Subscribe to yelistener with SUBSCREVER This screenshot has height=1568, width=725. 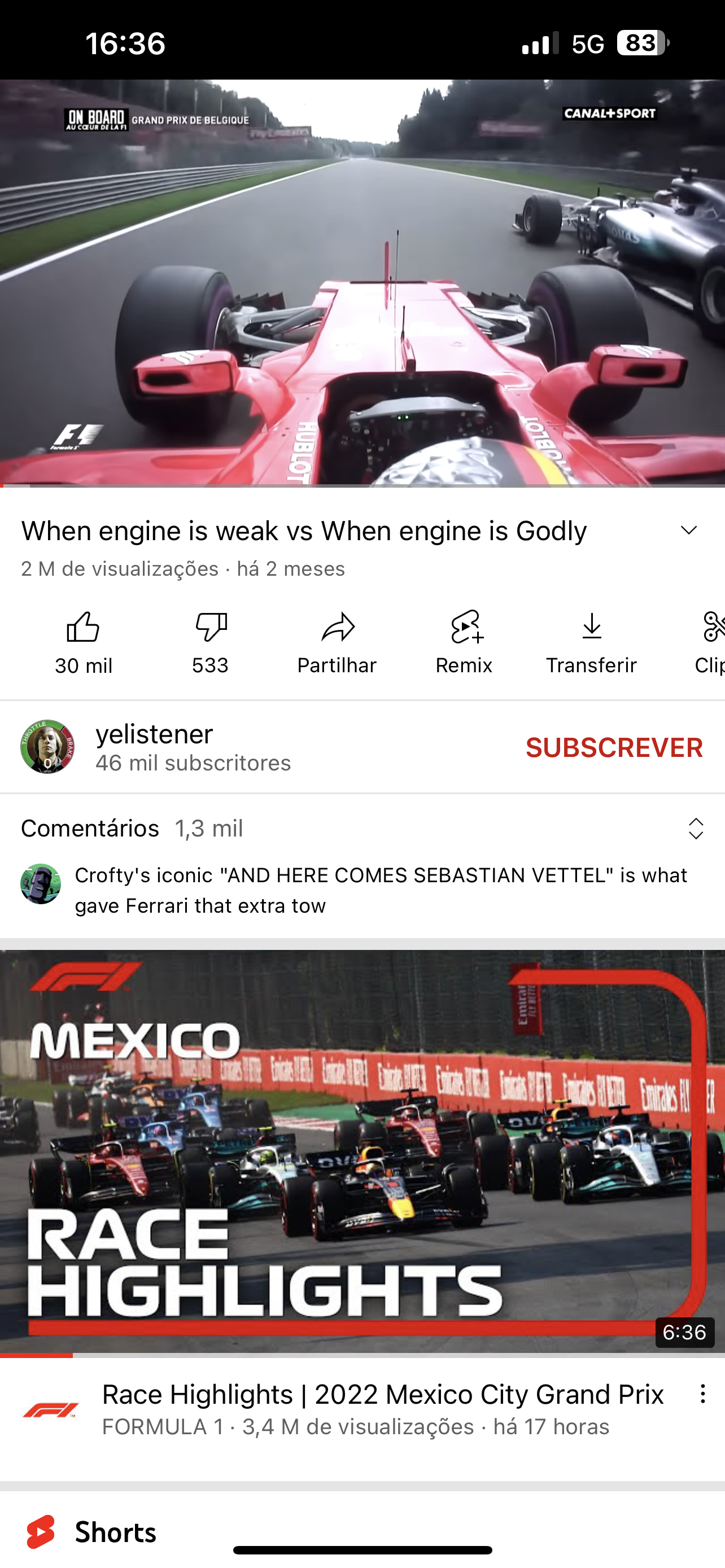point(614,747)
